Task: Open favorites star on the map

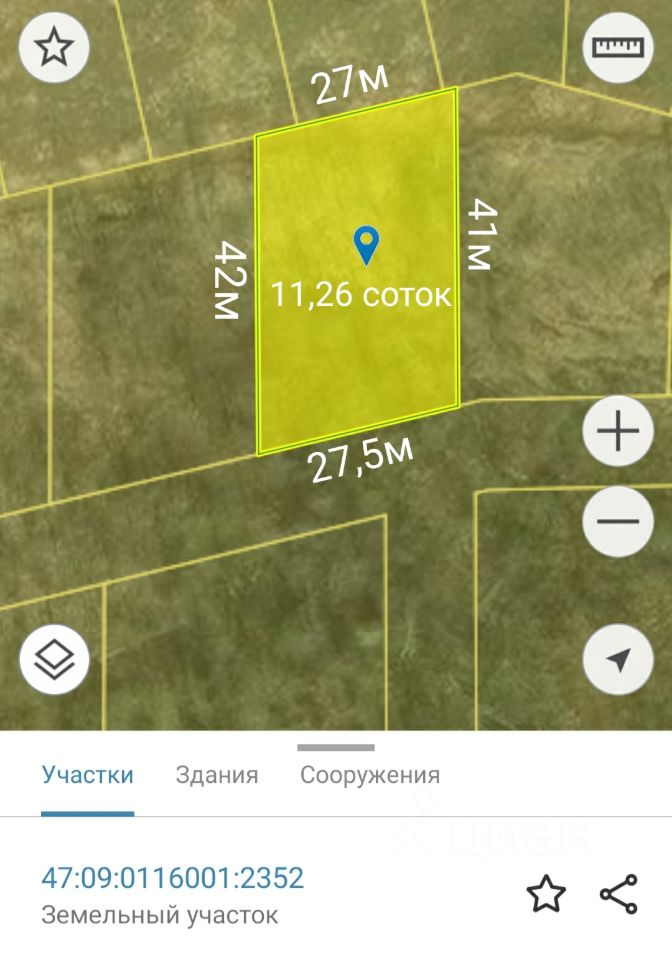Action: point(55,46)
